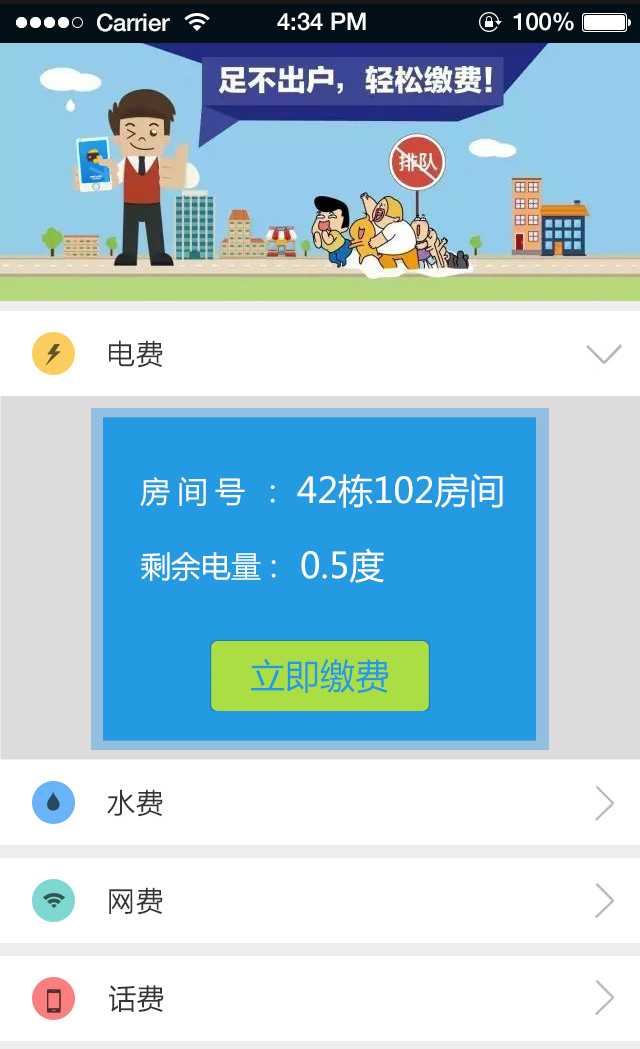
Task: Open the 话费 row
Action: (x=320, y=998)
